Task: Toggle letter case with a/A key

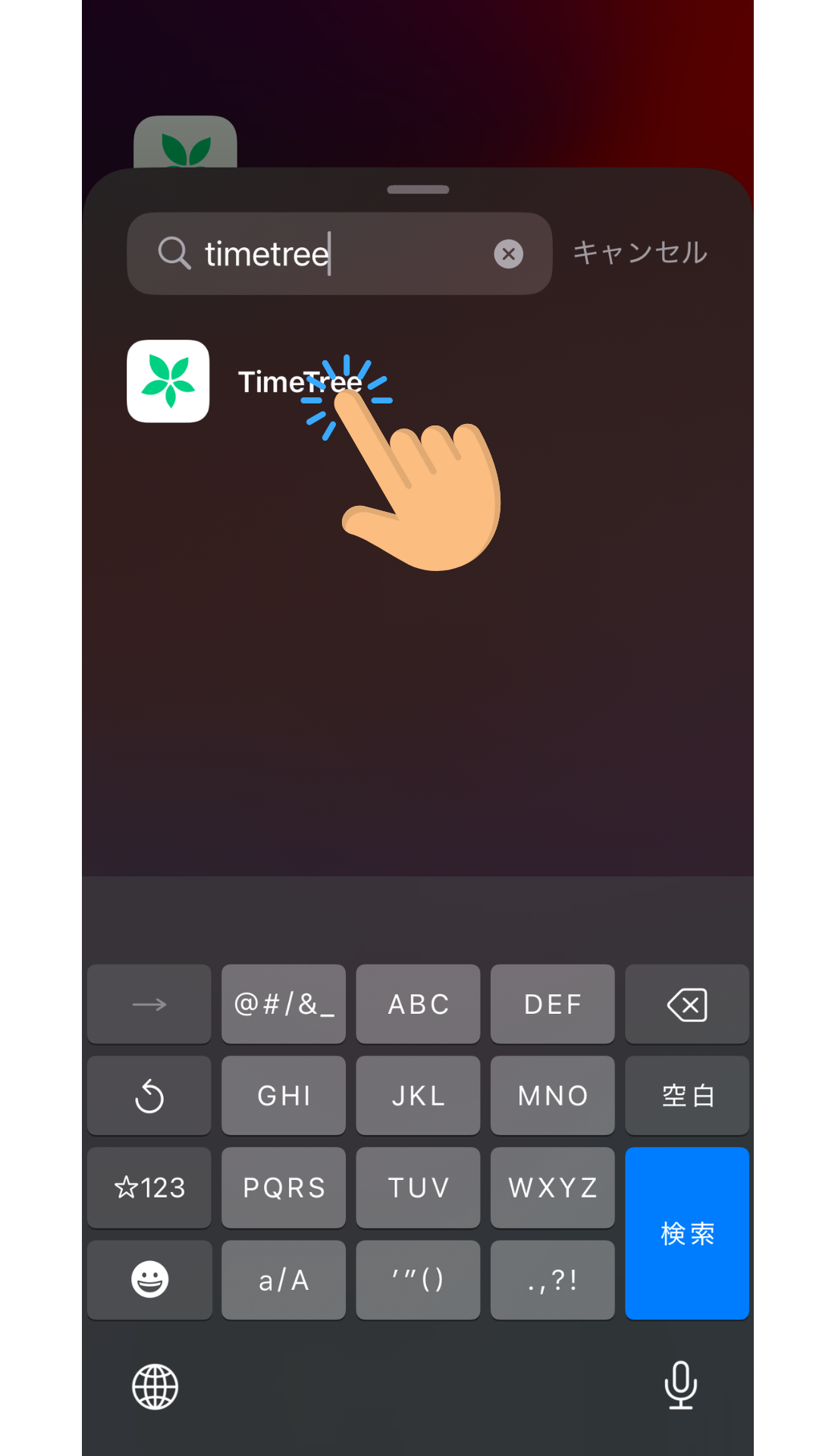Action: [x=284, y=1280]
